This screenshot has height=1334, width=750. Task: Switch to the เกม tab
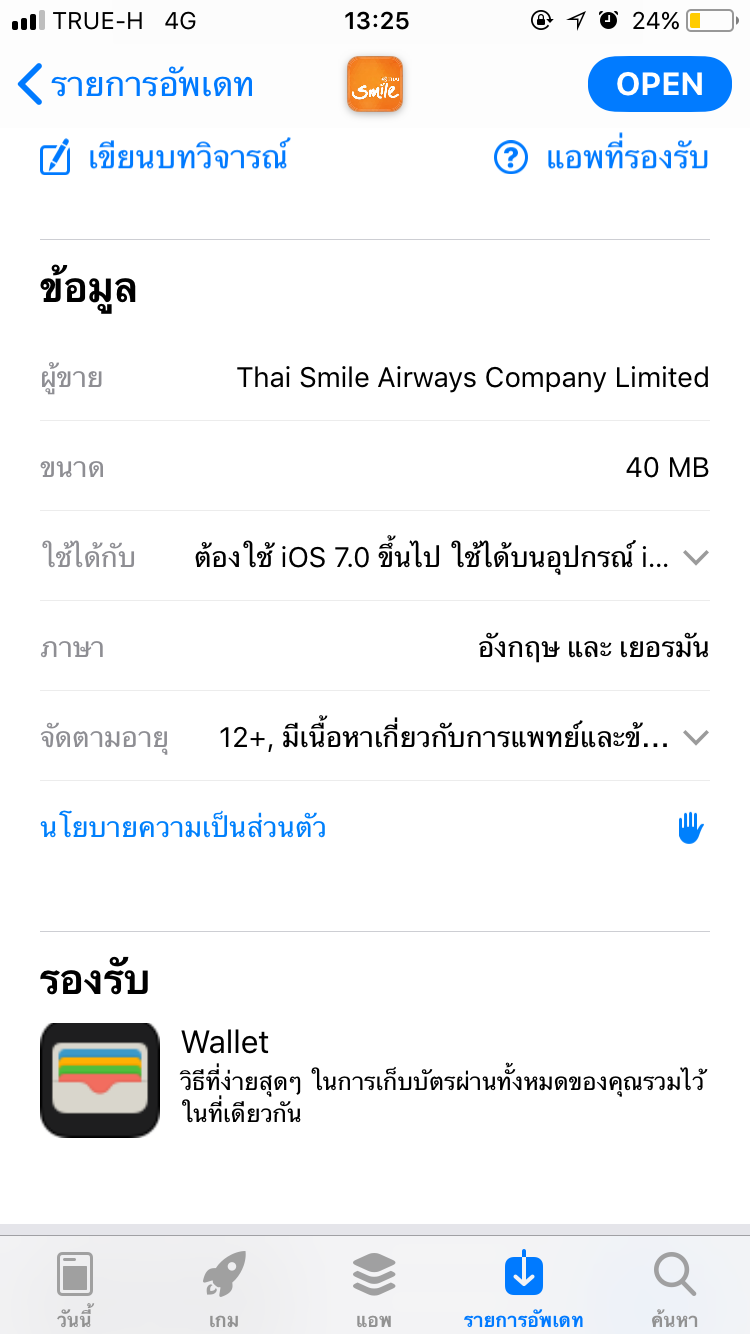pyautogui.click(x=224, y=1287)
